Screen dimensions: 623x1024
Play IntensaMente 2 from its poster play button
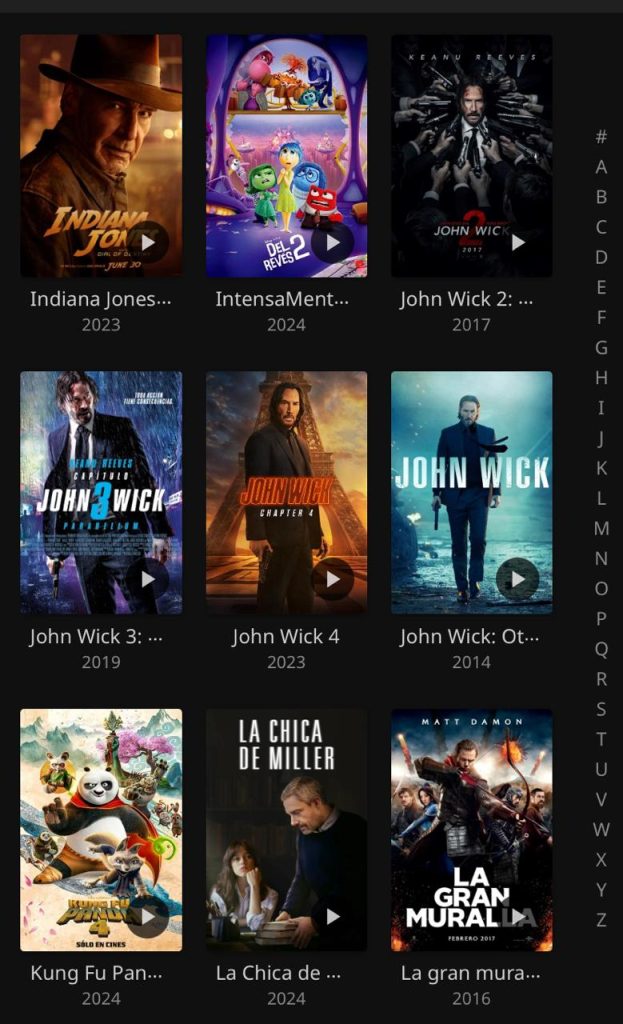click(333, 242)
